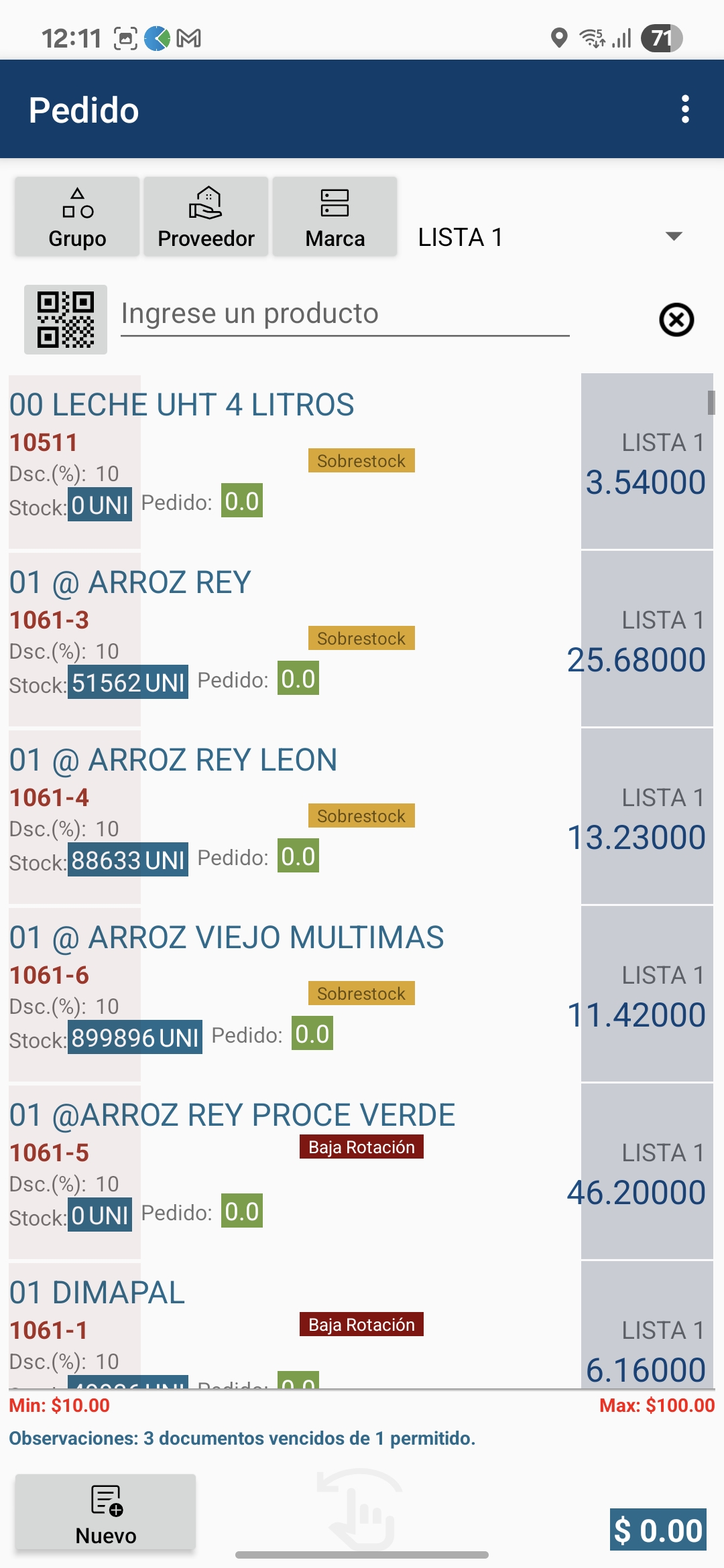Filter products by Marca
Viewport: 724px width, 1568px height.
tap(335, 216)
